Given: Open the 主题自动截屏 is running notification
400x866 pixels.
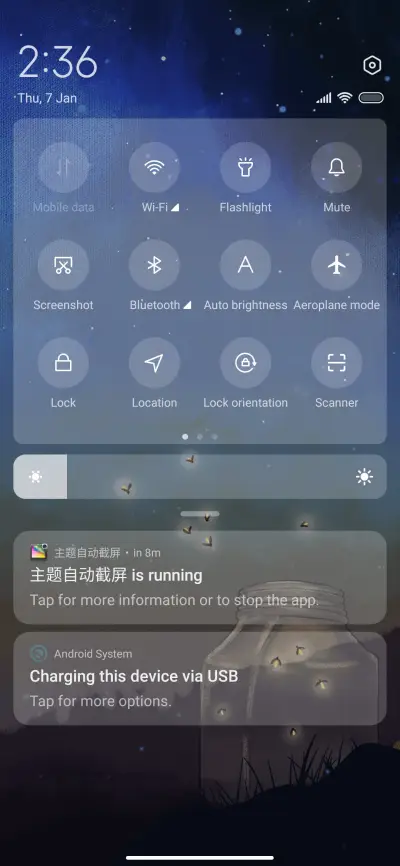Looking at the screenshot, I should point(200,578).
